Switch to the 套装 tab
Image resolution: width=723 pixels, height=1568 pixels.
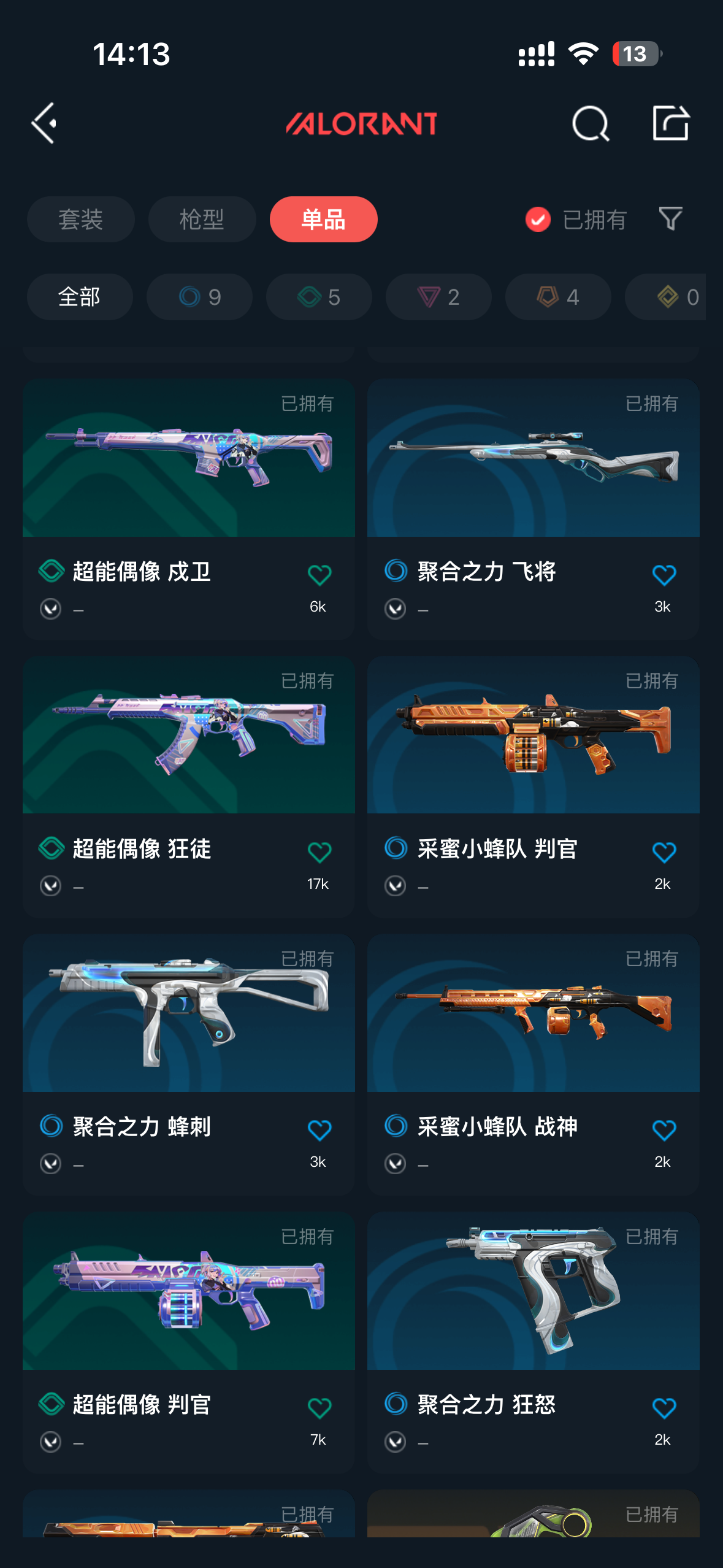pos(80,220)
